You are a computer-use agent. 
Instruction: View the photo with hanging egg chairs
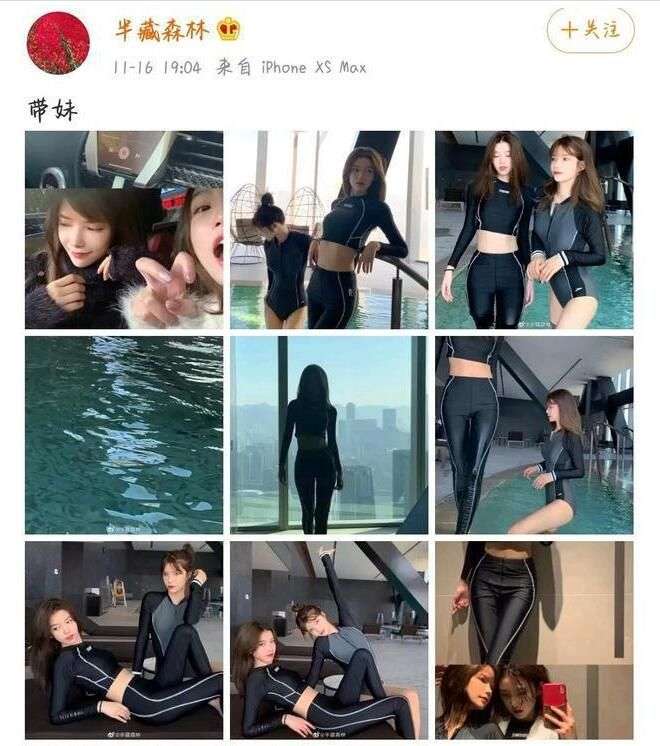point(329,230)
